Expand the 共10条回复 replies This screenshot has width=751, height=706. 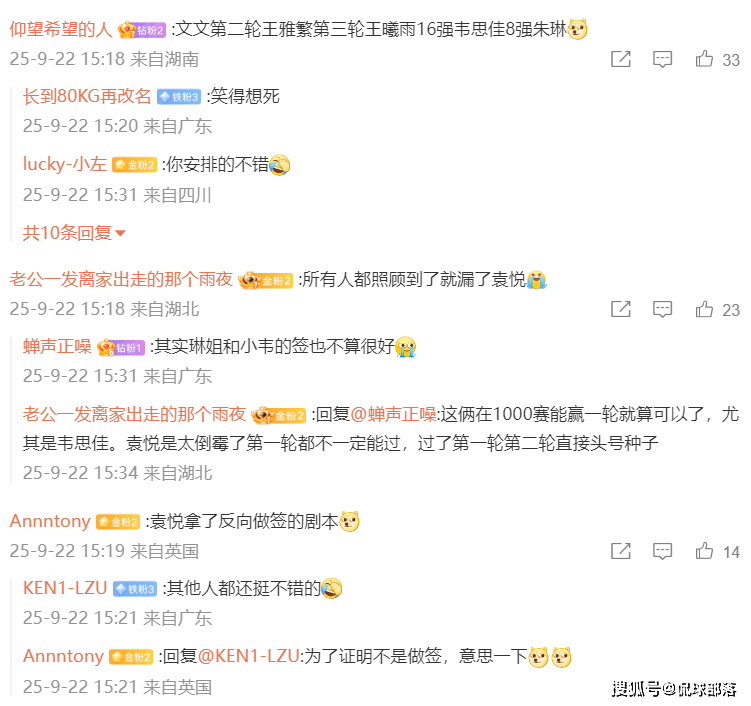pos(74,233)
